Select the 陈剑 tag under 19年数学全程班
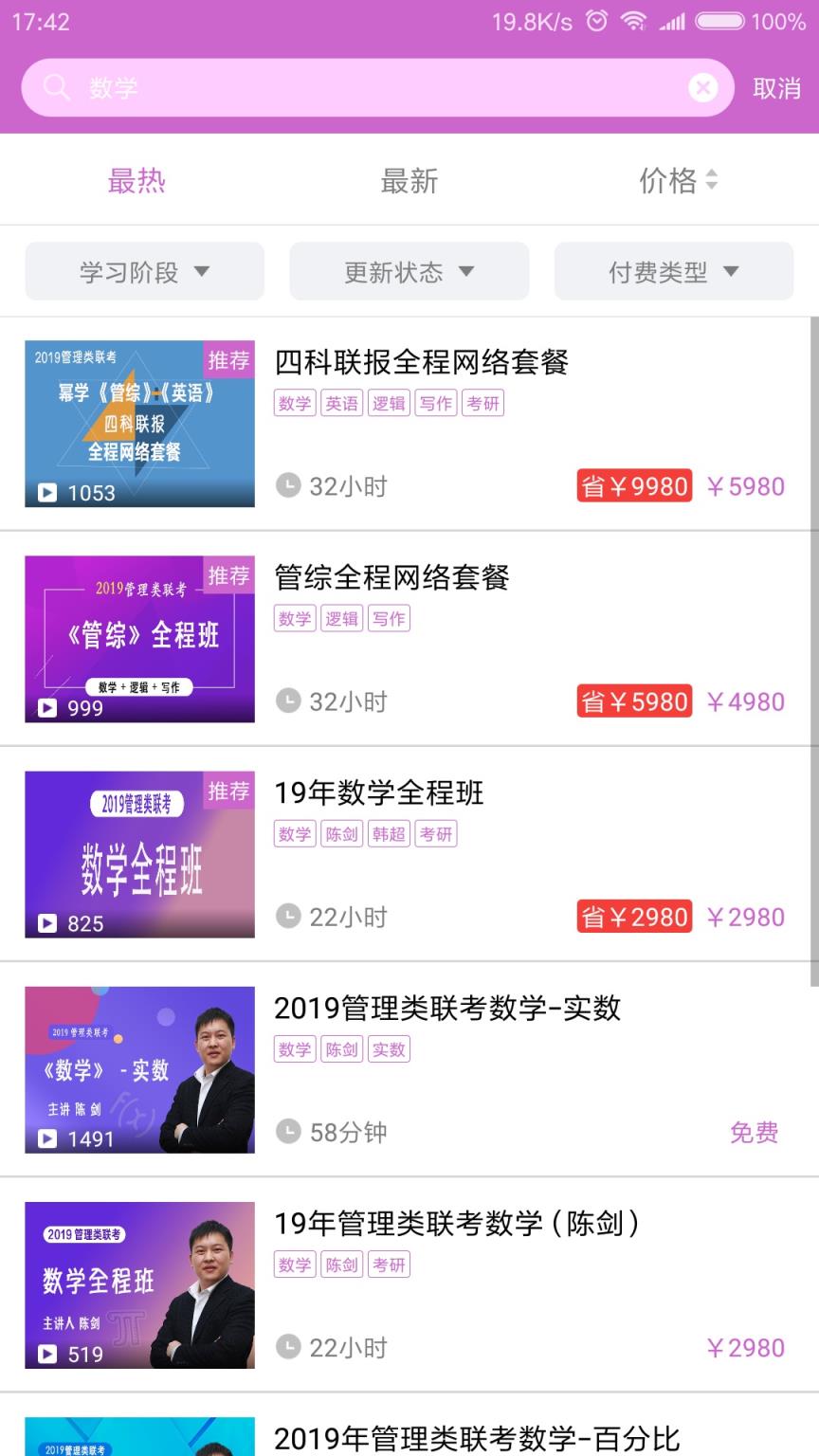This screenshot has height=1456, width=819. (x=341, y=834)
